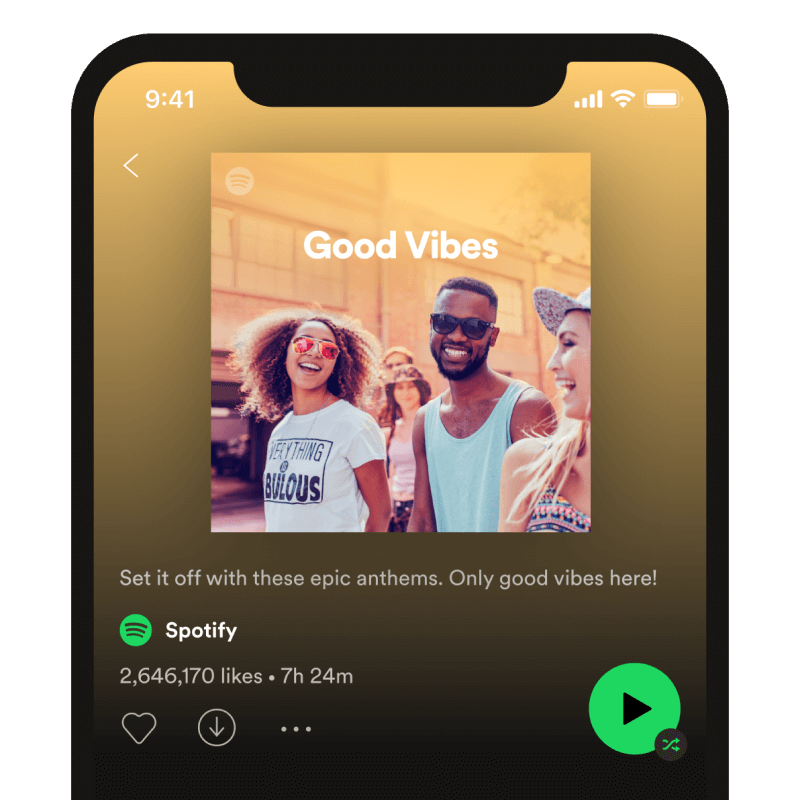The image size is (800, 800).
Task: Like the Good Vibes playlist
Action: 139,728
